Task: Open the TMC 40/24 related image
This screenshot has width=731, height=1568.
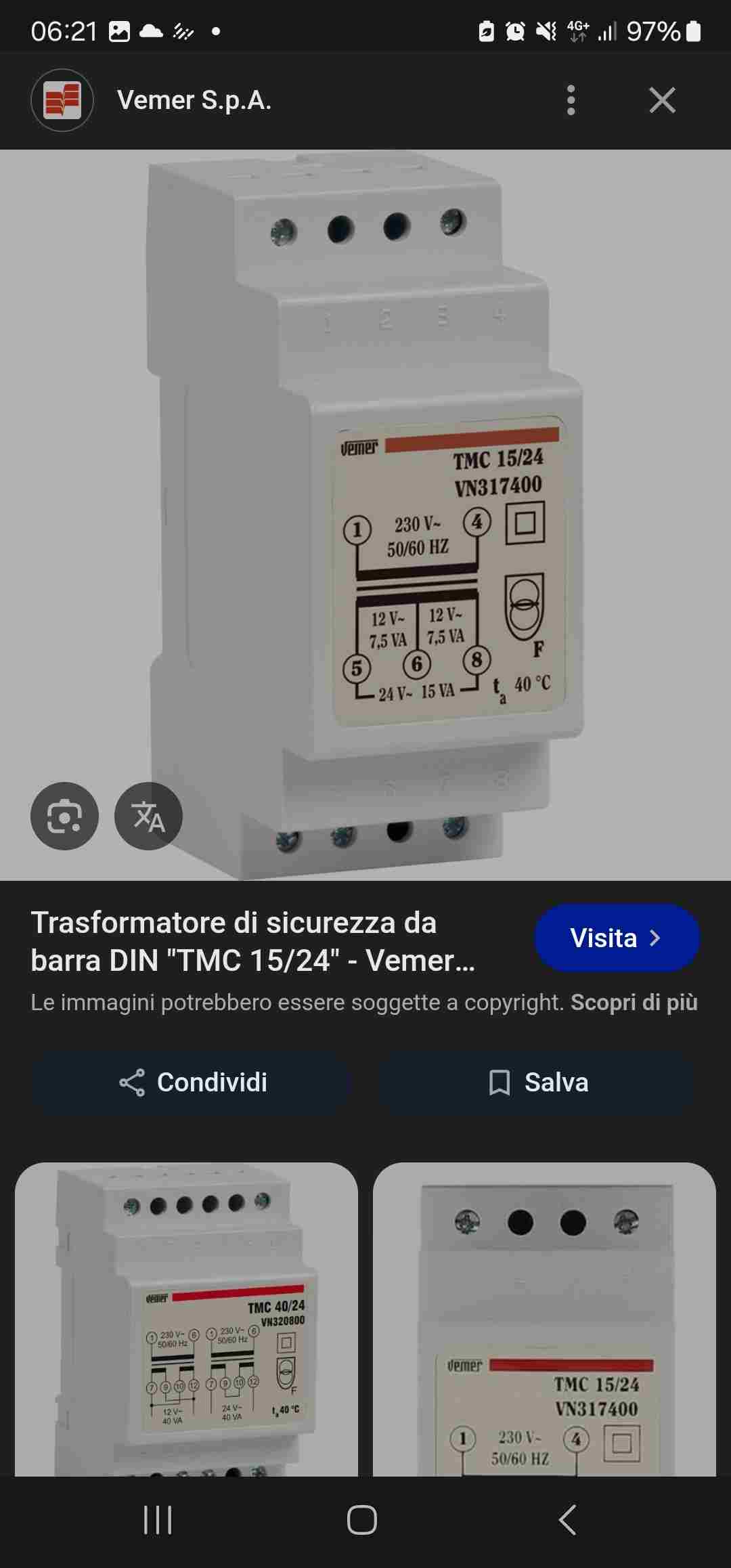Action: tap(186, 1319)
